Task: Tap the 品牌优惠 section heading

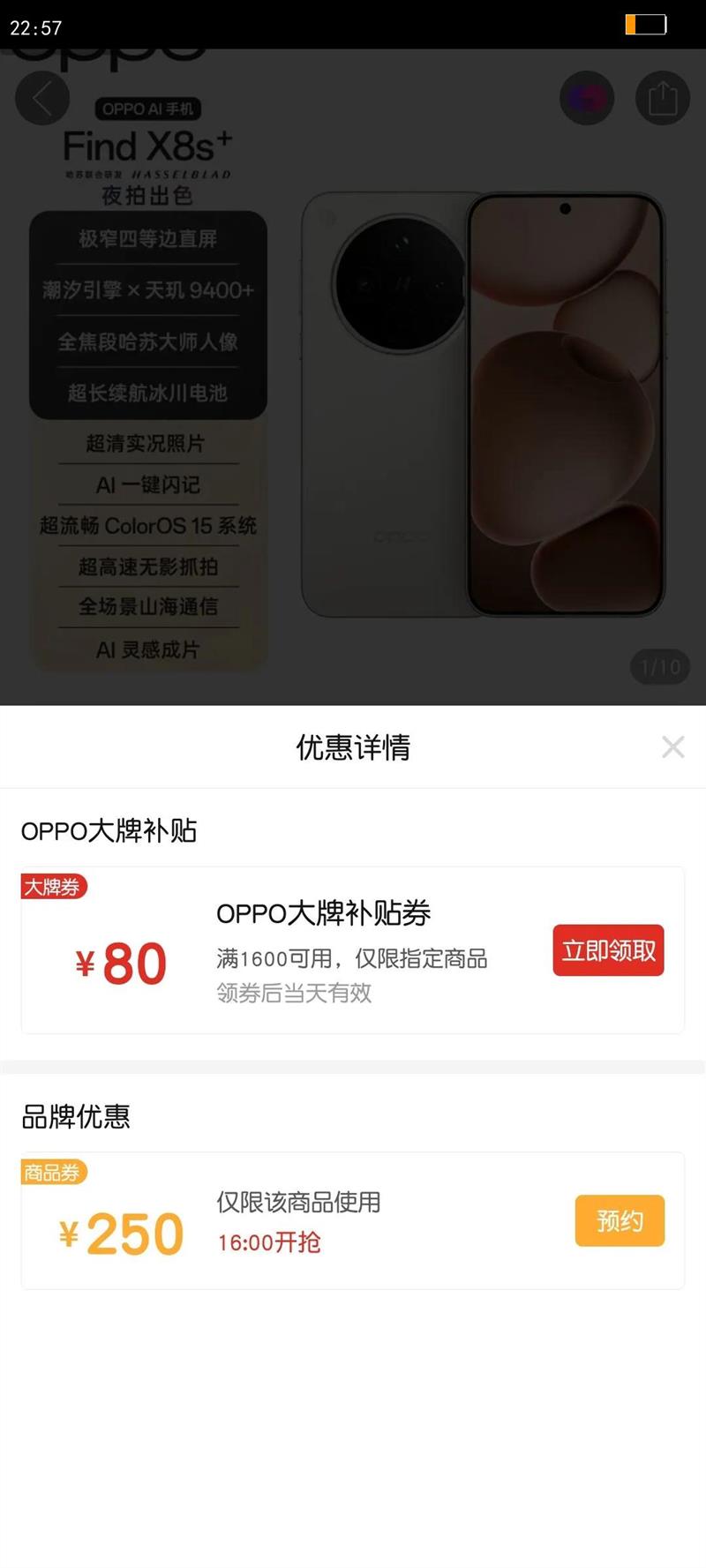Action: point(76,1116)
